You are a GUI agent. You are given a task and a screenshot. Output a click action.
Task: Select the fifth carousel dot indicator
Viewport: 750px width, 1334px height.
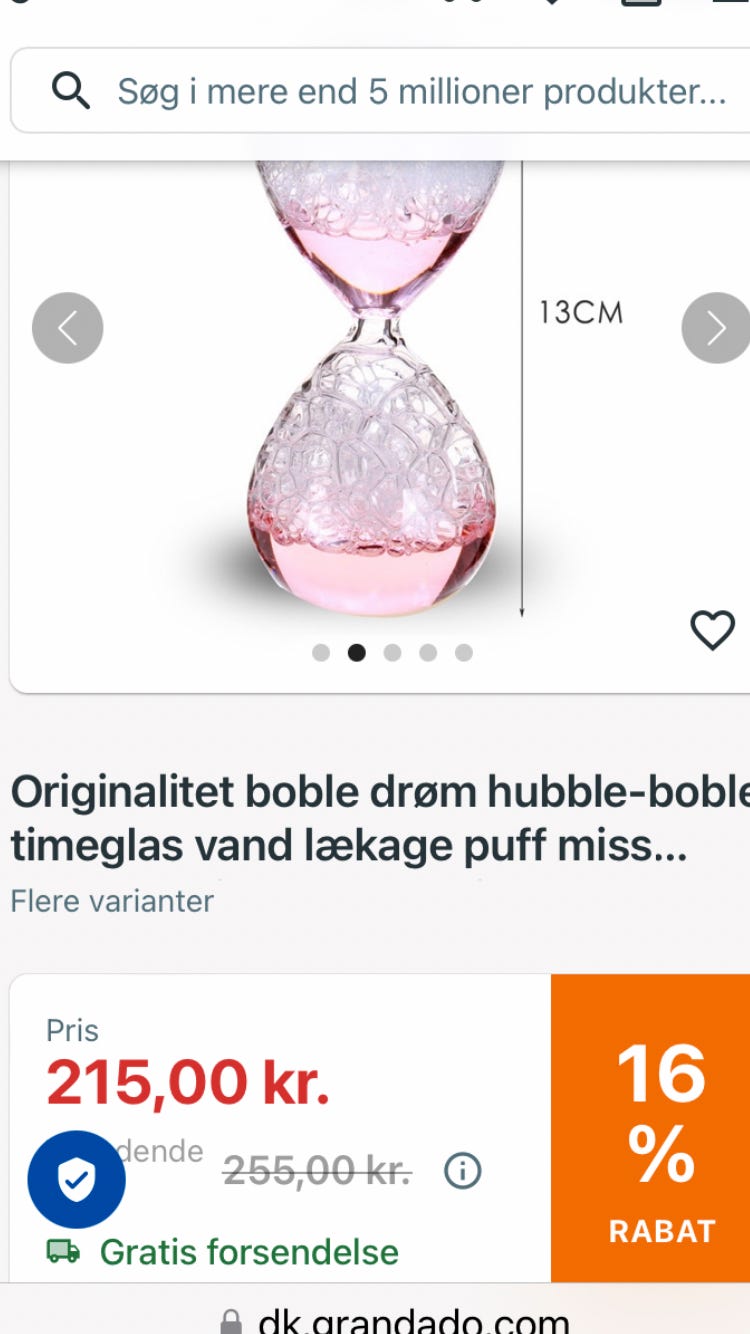[464, 652]
